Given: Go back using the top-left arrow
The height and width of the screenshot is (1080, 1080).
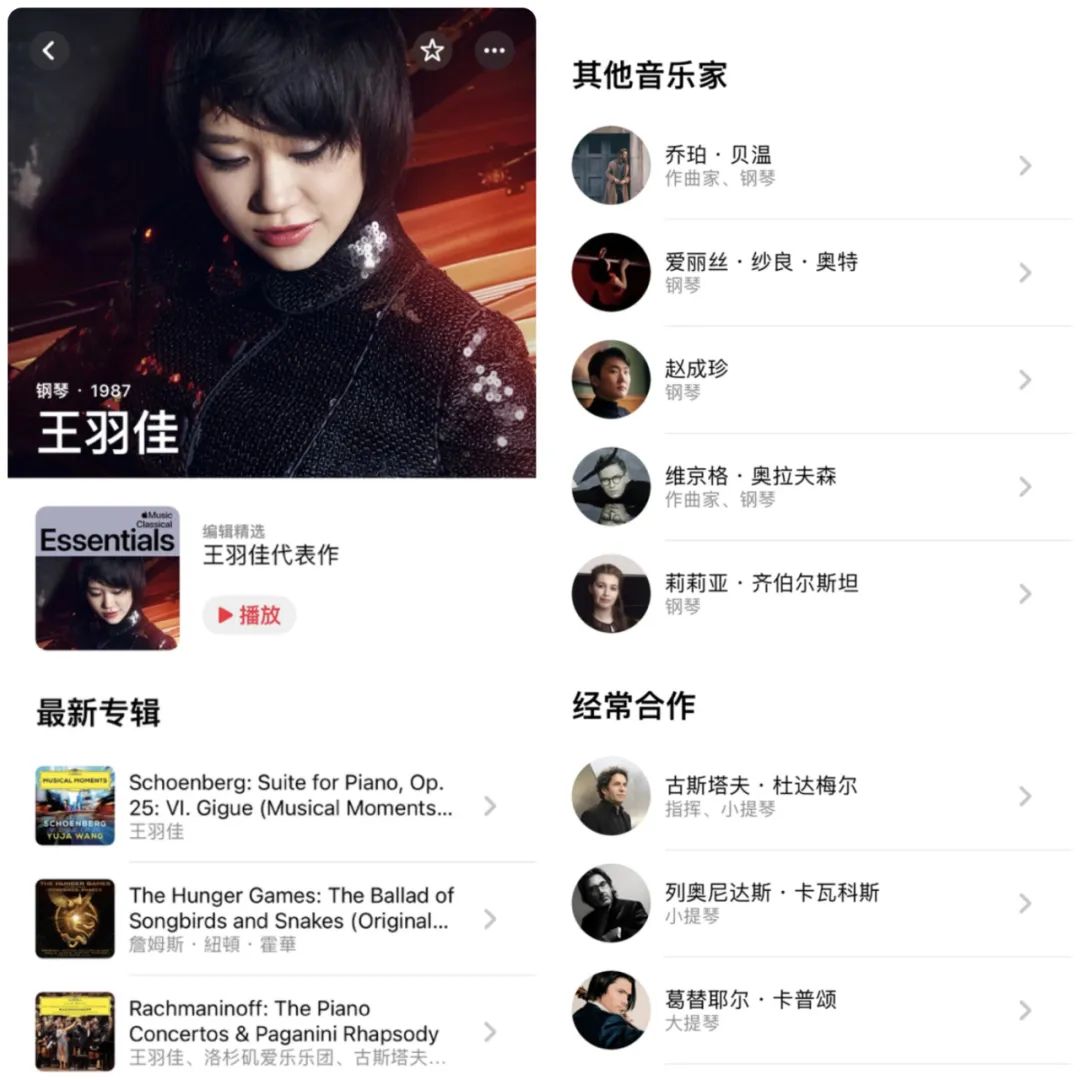Looking at the screenshot, I should click(x=49, y=49).
